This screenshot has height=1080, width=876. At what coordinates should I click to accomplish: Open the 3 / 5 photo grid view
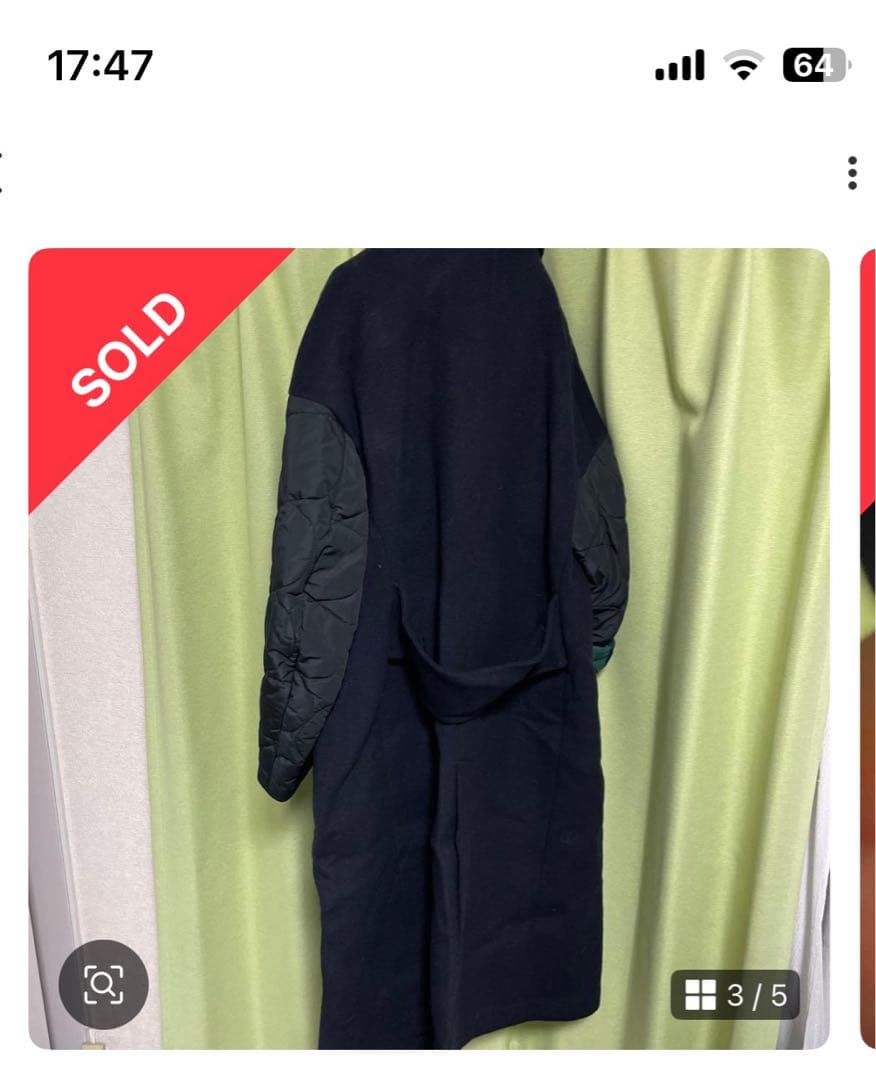pyautogui.click(x=736, y=995)
